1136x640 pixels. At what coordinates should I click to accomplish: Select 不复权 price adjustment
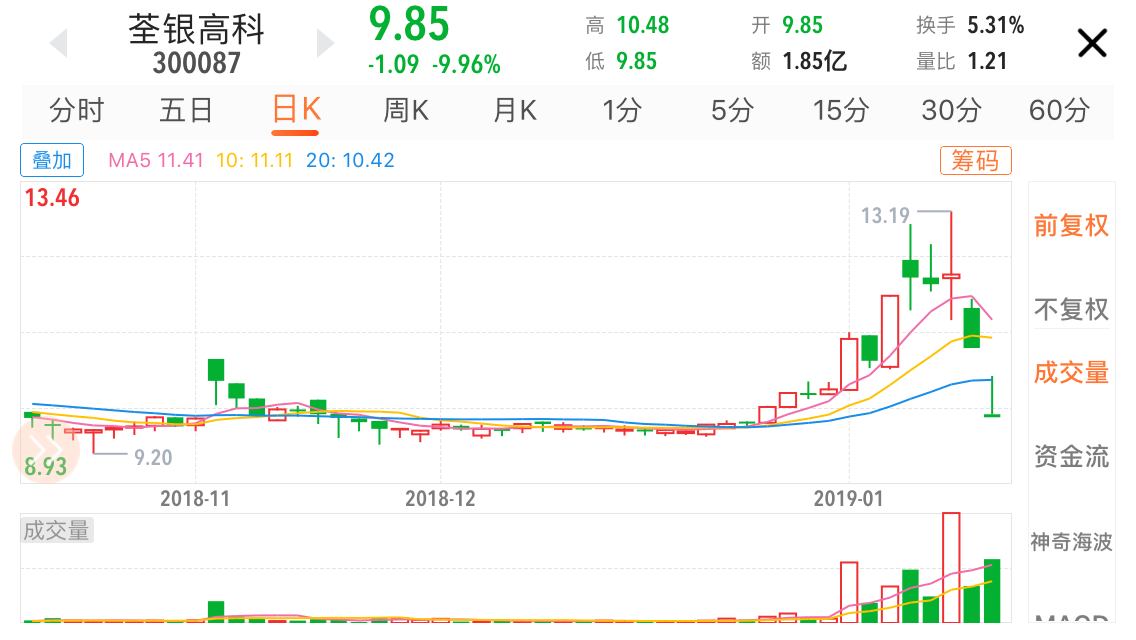click(1071, 310)
